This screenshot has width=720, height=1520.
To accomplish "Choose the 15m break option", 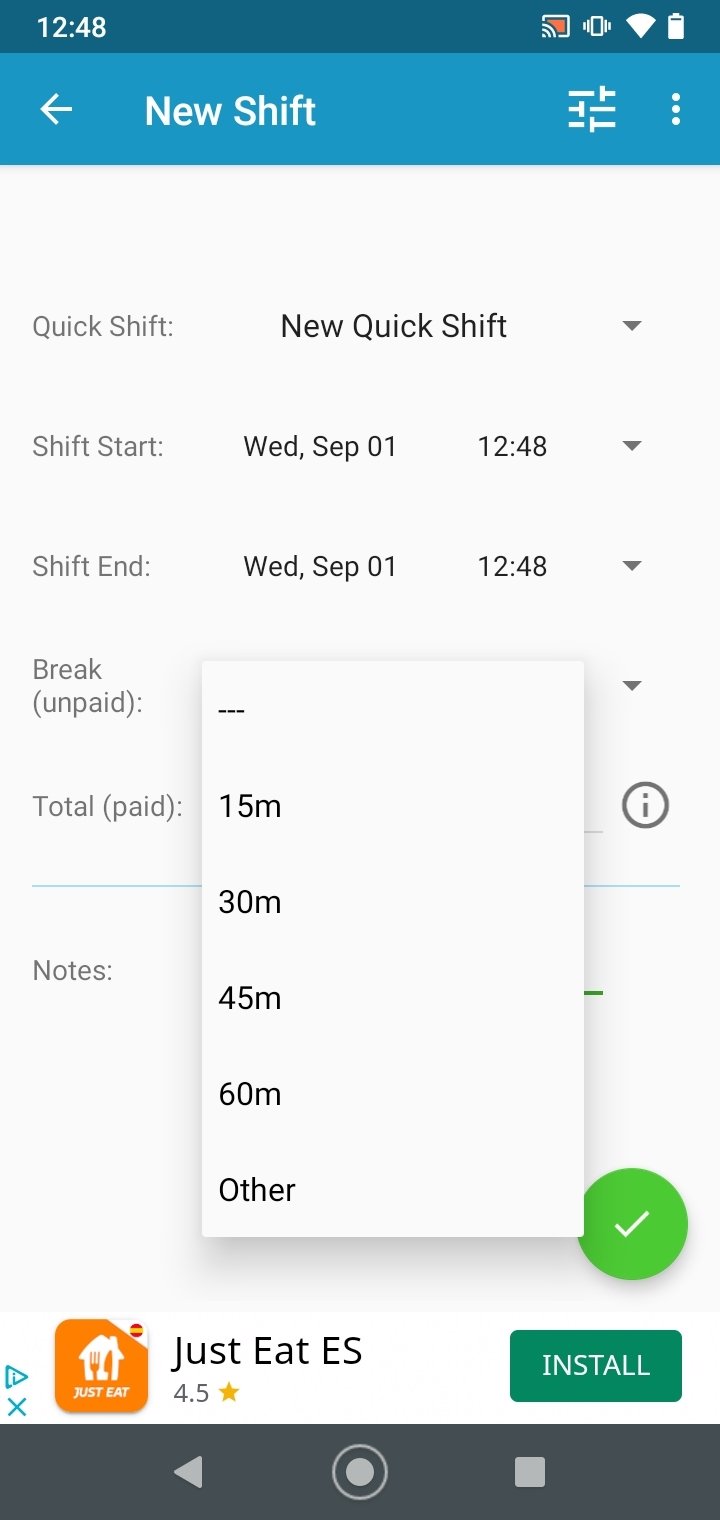I will click(392, 806).
